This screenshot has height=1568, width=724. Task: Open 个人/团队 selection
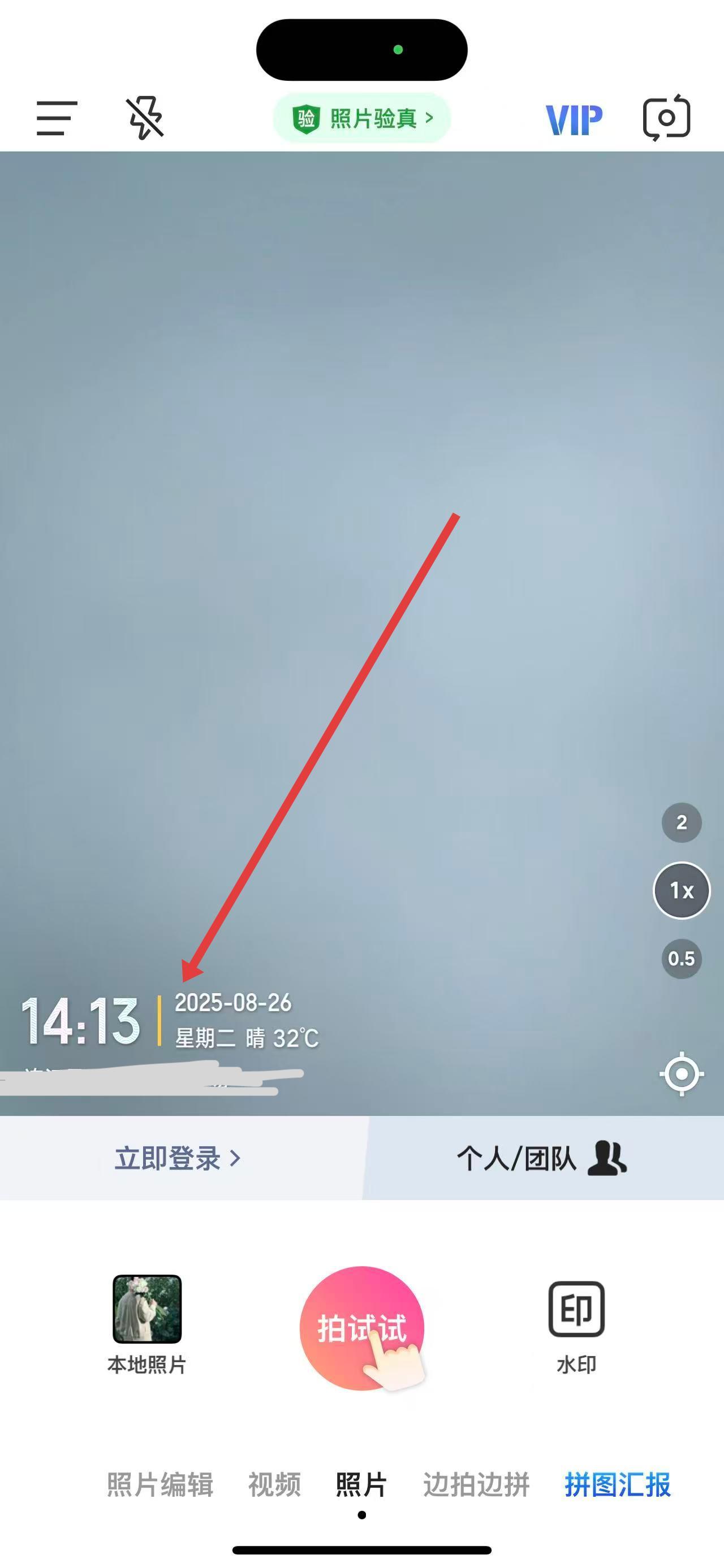(x=541, y=1158)
